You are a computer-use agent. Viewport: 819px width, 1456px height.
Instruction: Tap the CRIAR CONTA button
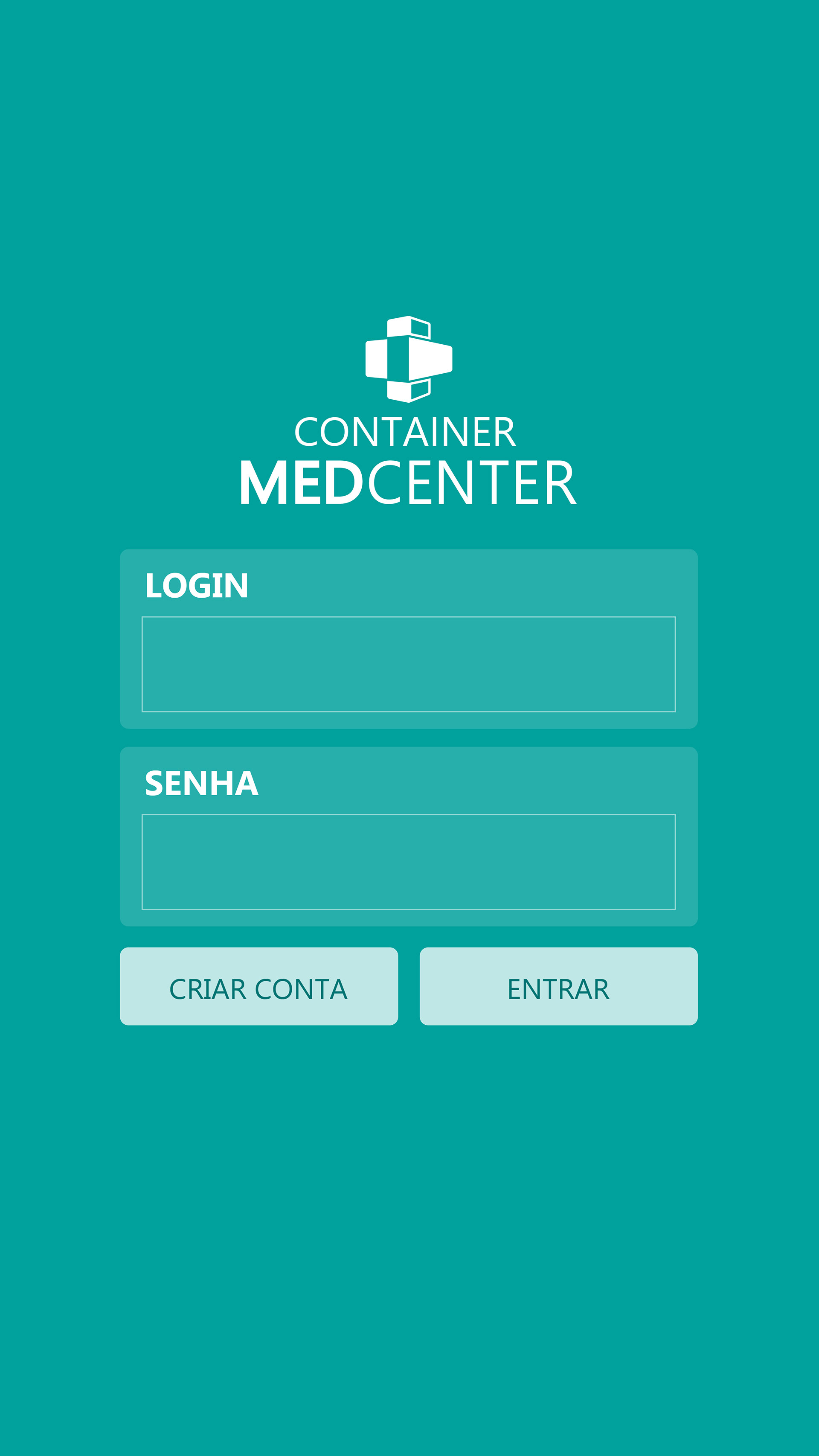tap(259, 986)
